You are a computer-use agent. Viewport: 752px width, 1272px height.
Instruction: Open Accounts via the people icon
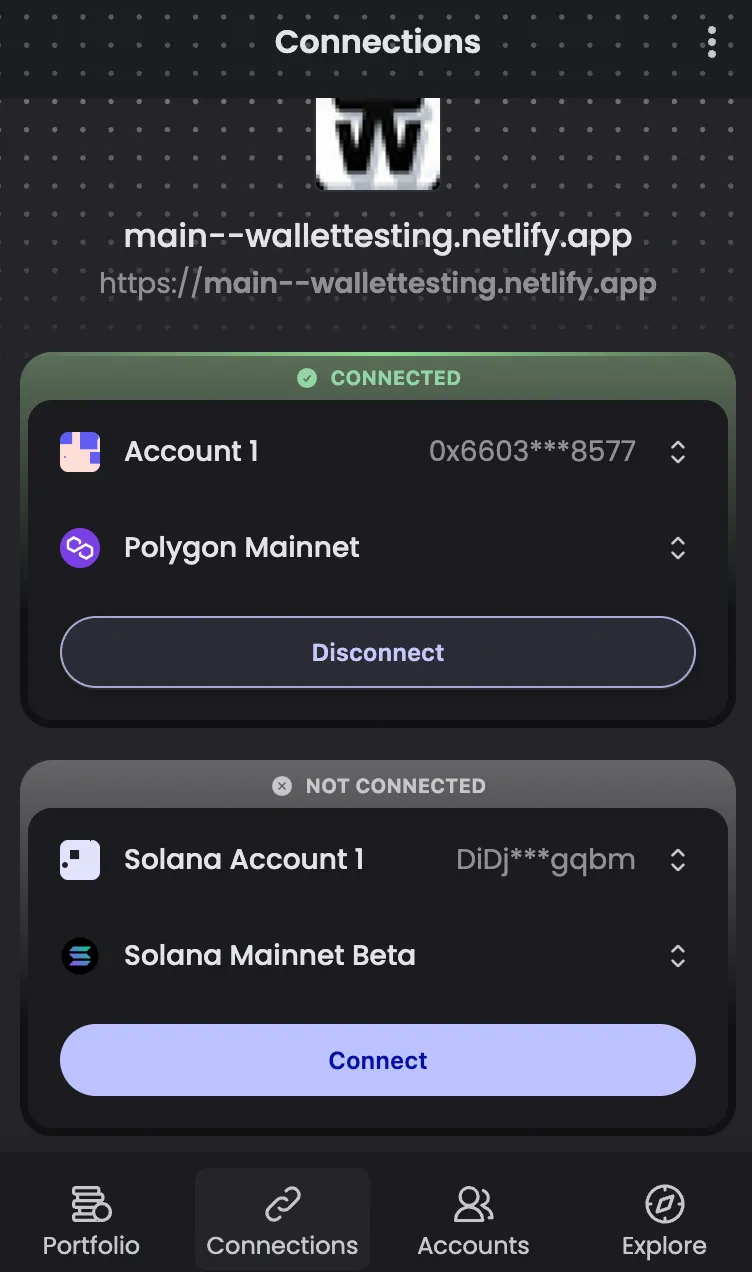click(x=472, y=1203)
